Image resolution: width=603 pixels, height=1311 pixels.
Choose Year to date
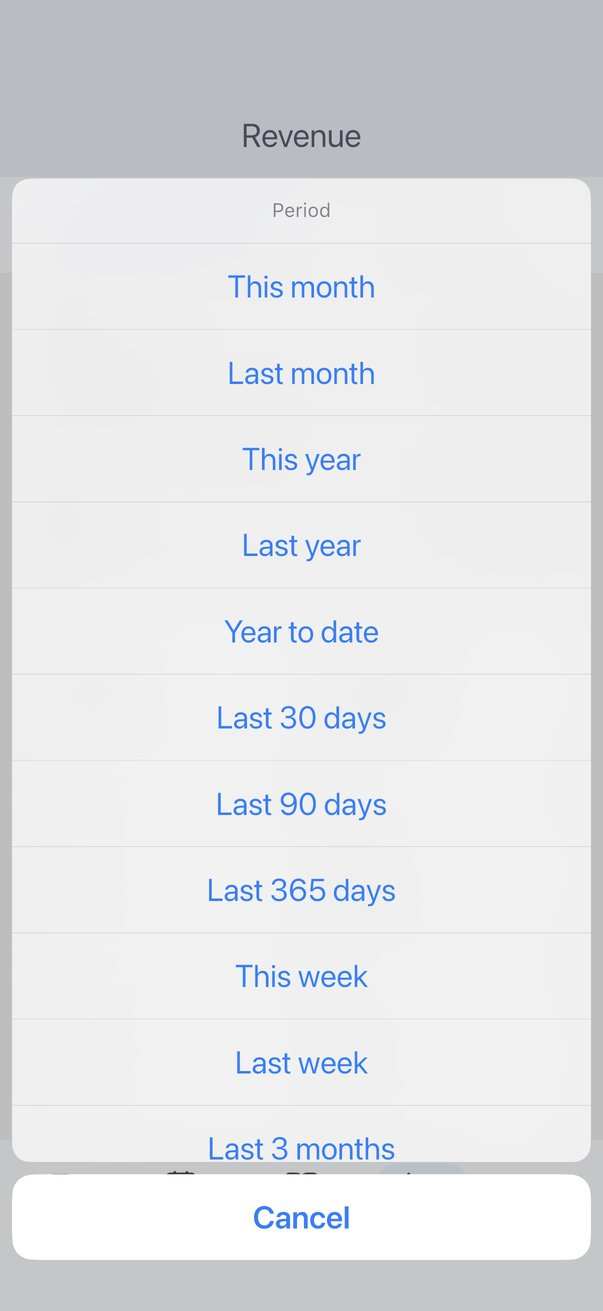point(301,631)
